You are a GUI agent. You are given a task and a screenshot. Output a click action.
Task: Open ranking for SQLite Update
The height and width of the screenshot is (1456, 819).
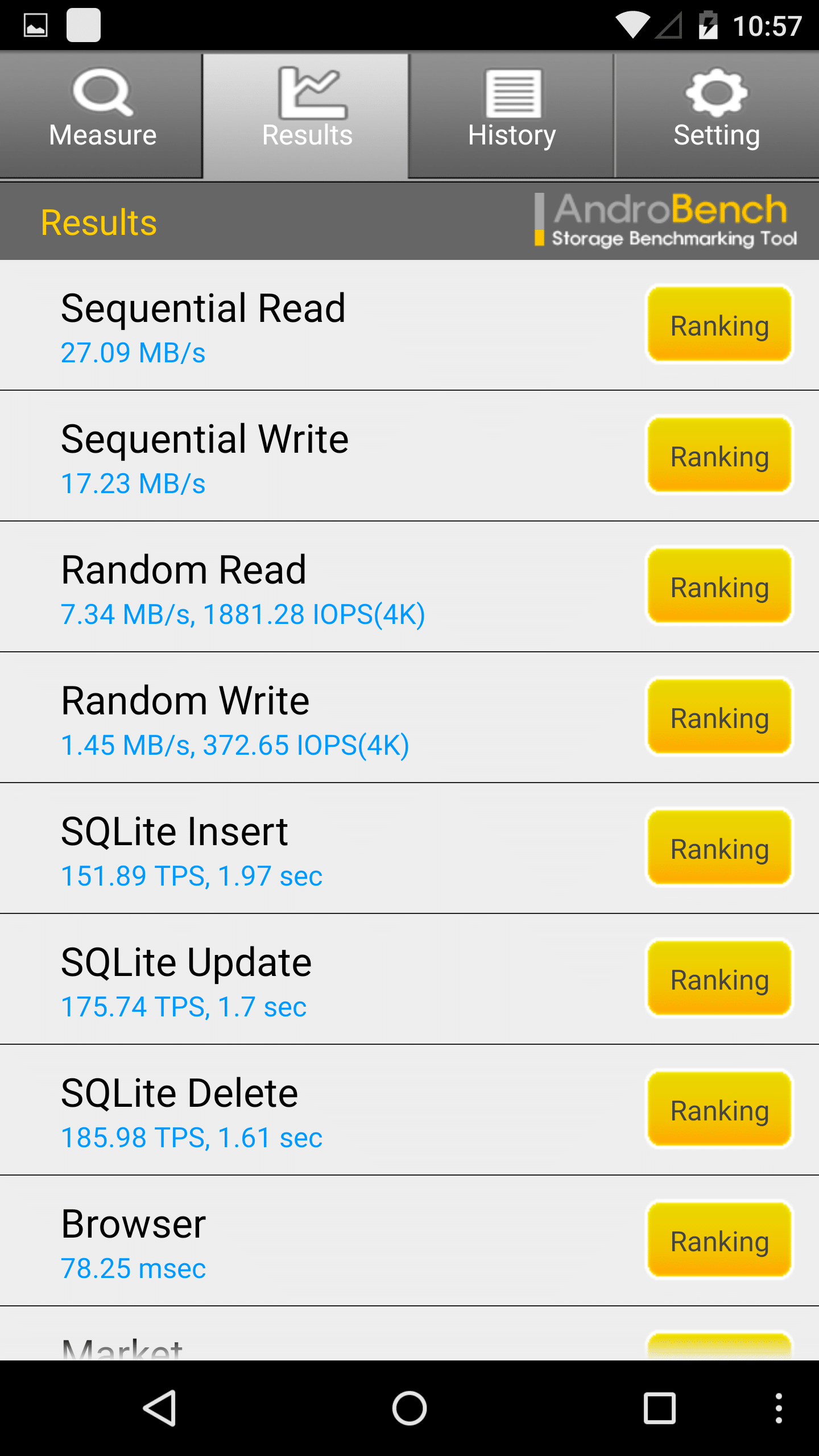(719, 978)
